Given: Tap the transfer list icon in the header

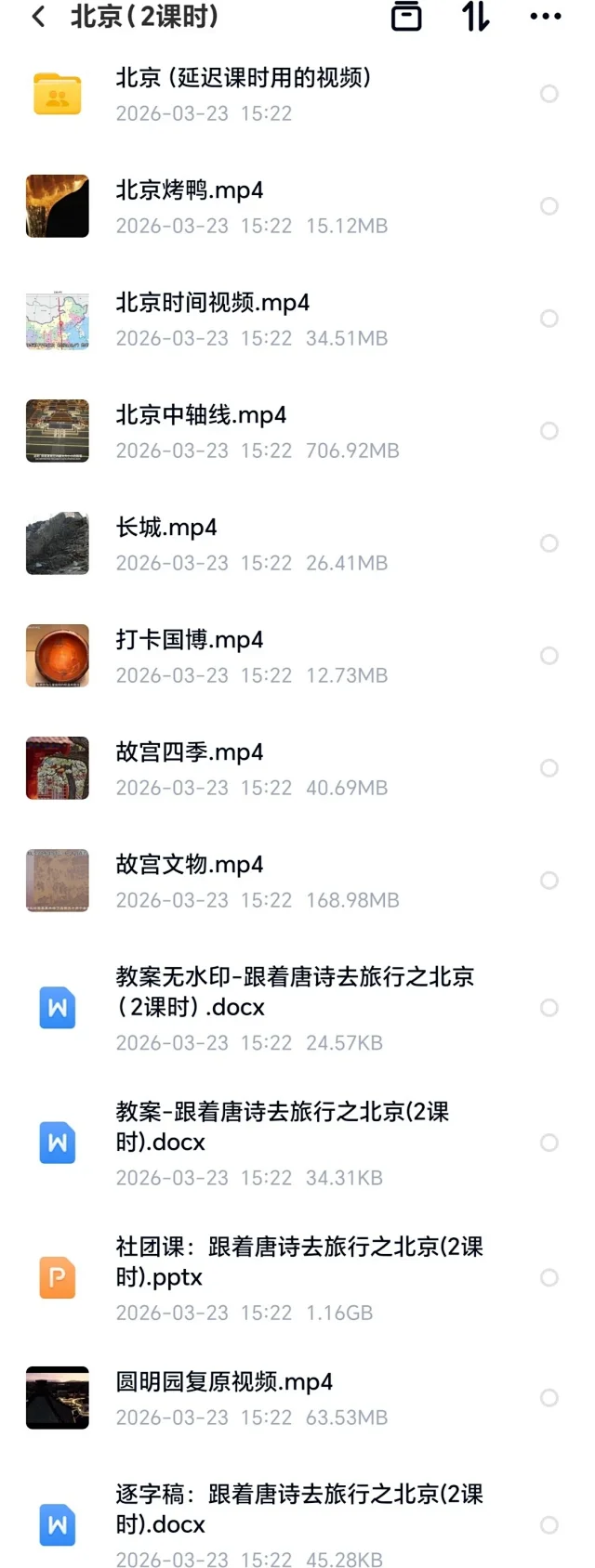Looking at the screenshot, I should tap(406, 17).
